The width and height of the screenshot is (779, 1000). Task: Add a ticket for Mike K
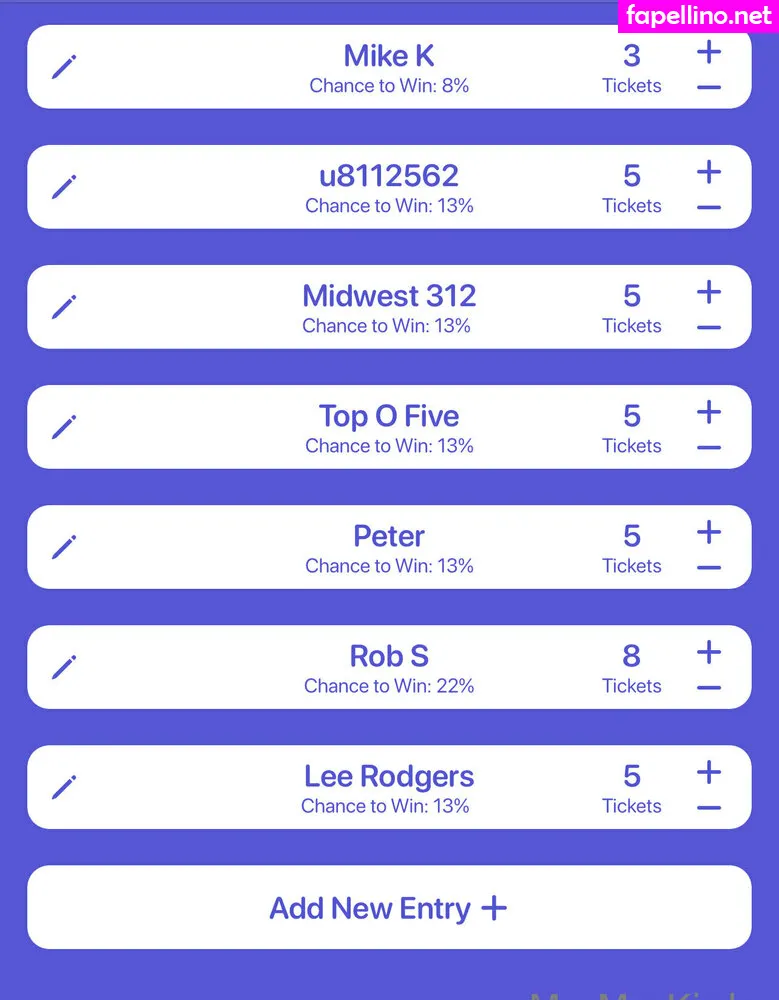[709, 52]
